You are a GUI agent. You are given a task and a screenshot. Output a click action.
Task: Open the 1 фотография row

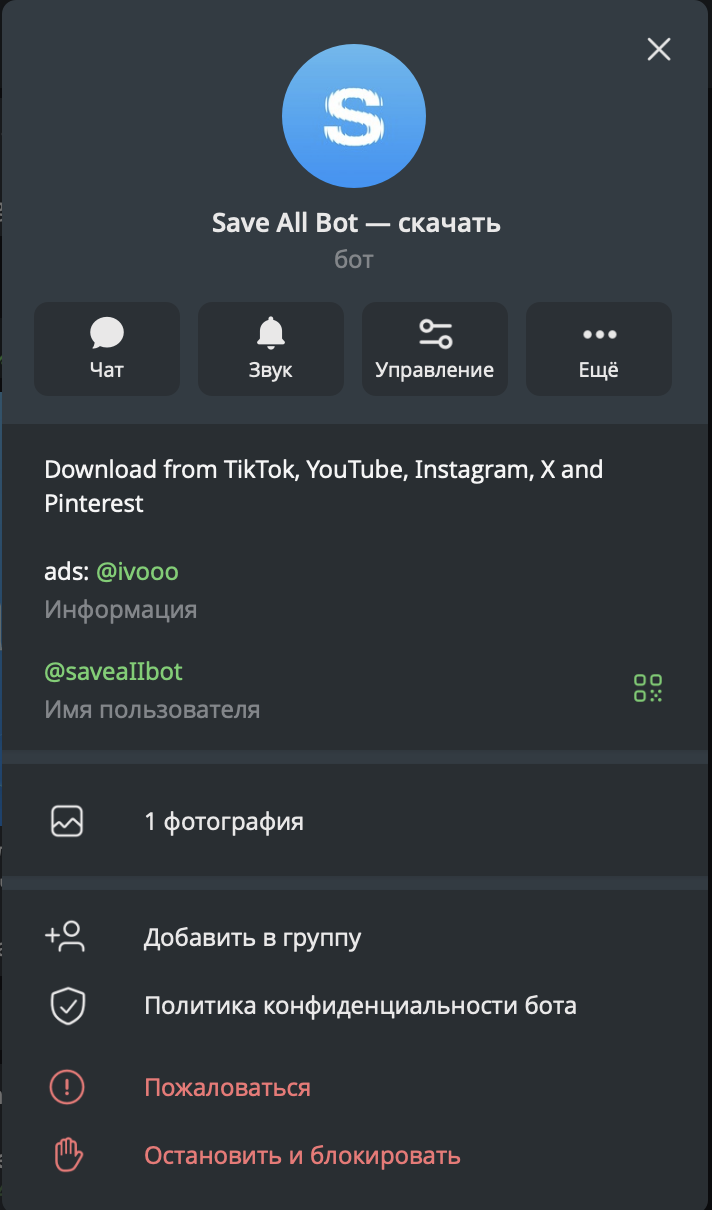tap(224, 822)
